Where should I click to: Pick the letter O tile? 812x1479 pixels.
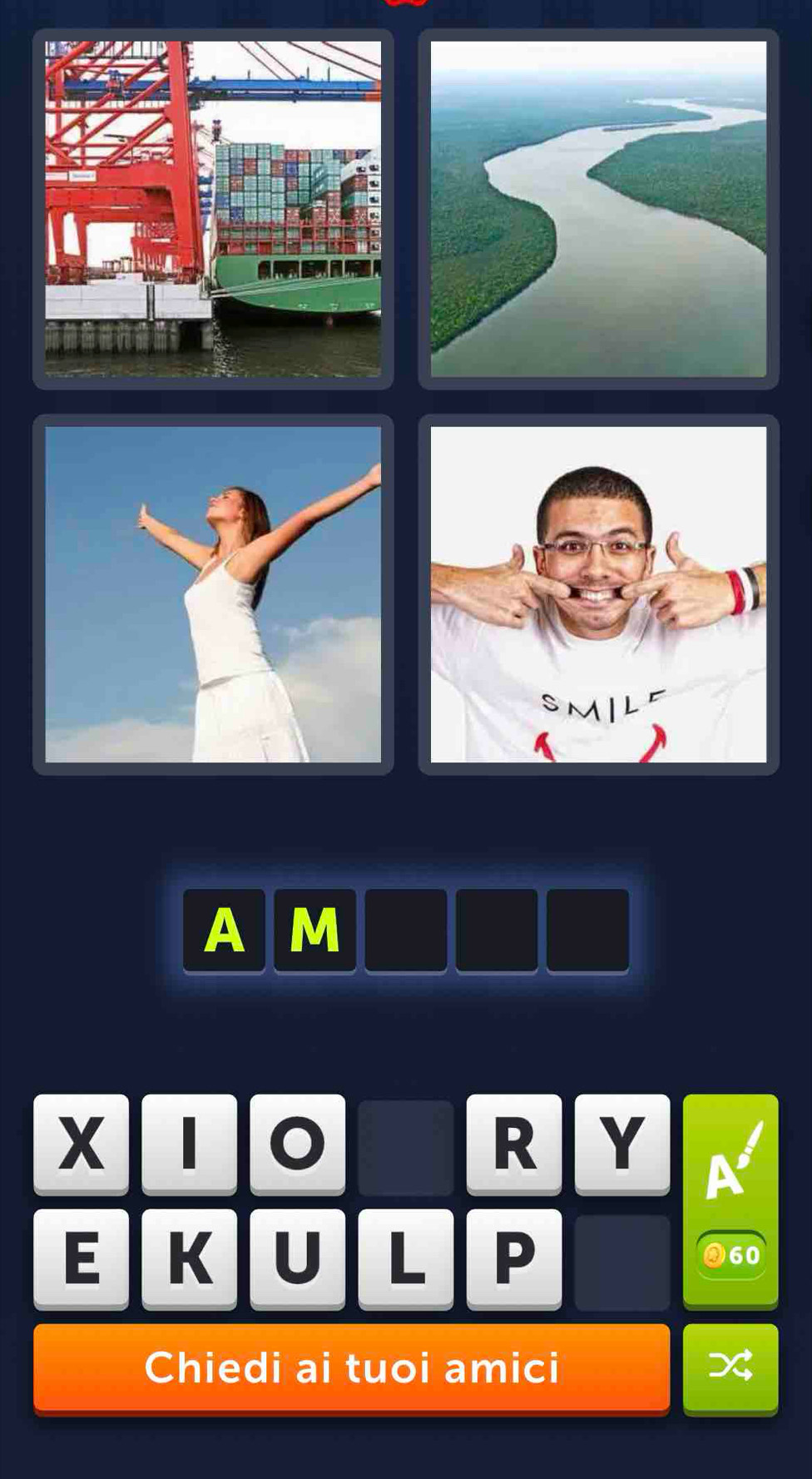pos(298,1144)
